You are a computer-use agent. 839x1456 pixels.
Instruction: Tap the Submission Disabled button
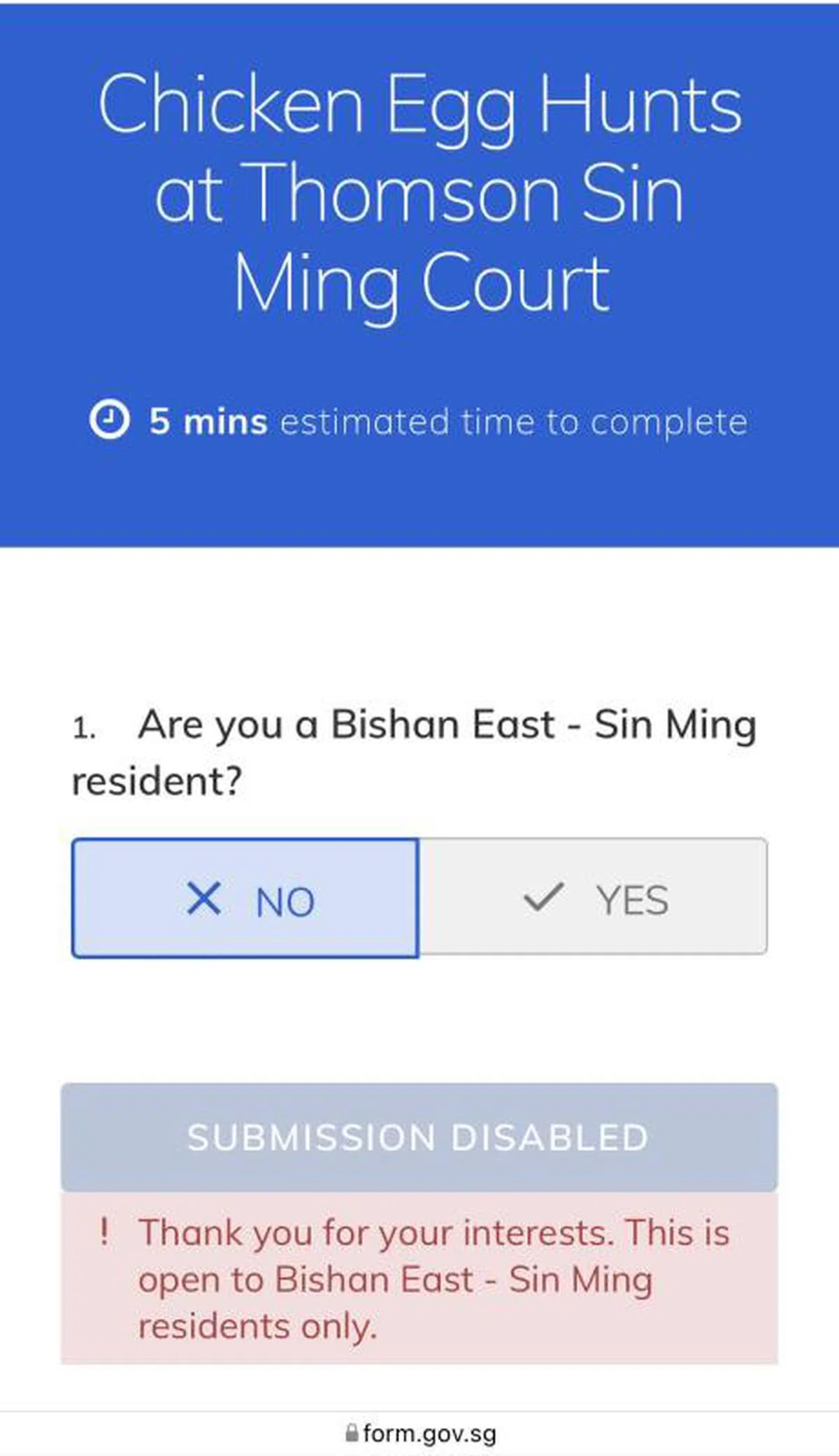click(x=419, y=1137)
